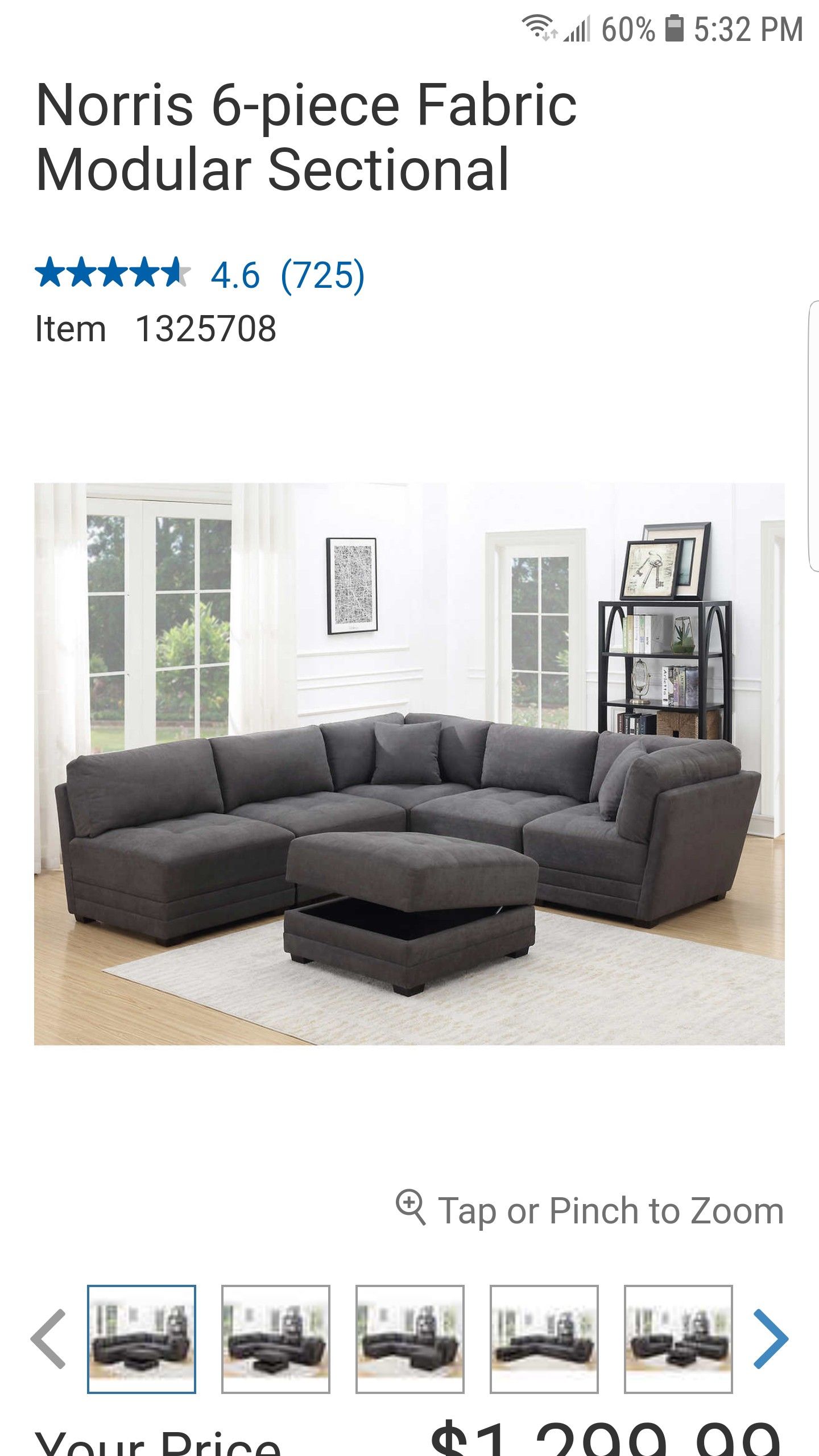This screenshot has width=819, height=1456.
Task: Open the 4.6 star rating reviews link
Action: pos(200,275)
